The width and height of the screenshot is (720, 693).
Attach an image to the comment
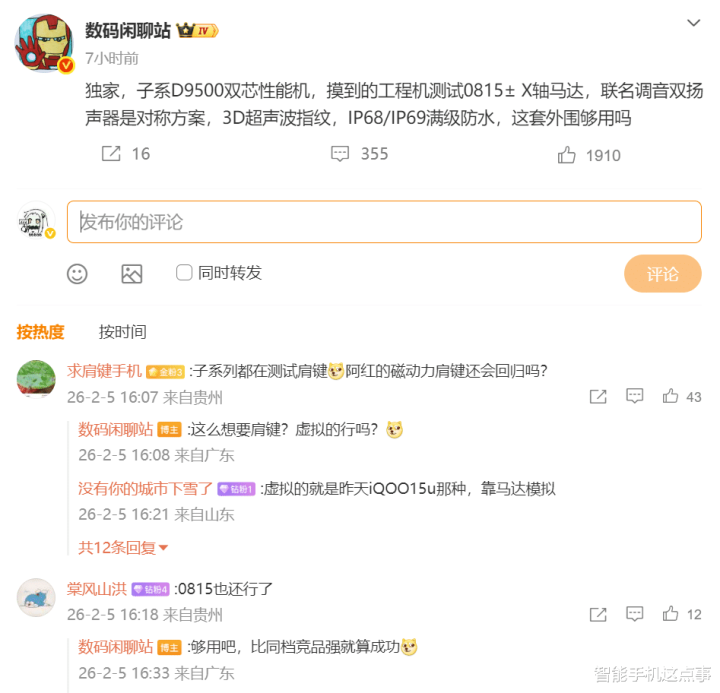[132, 274]
